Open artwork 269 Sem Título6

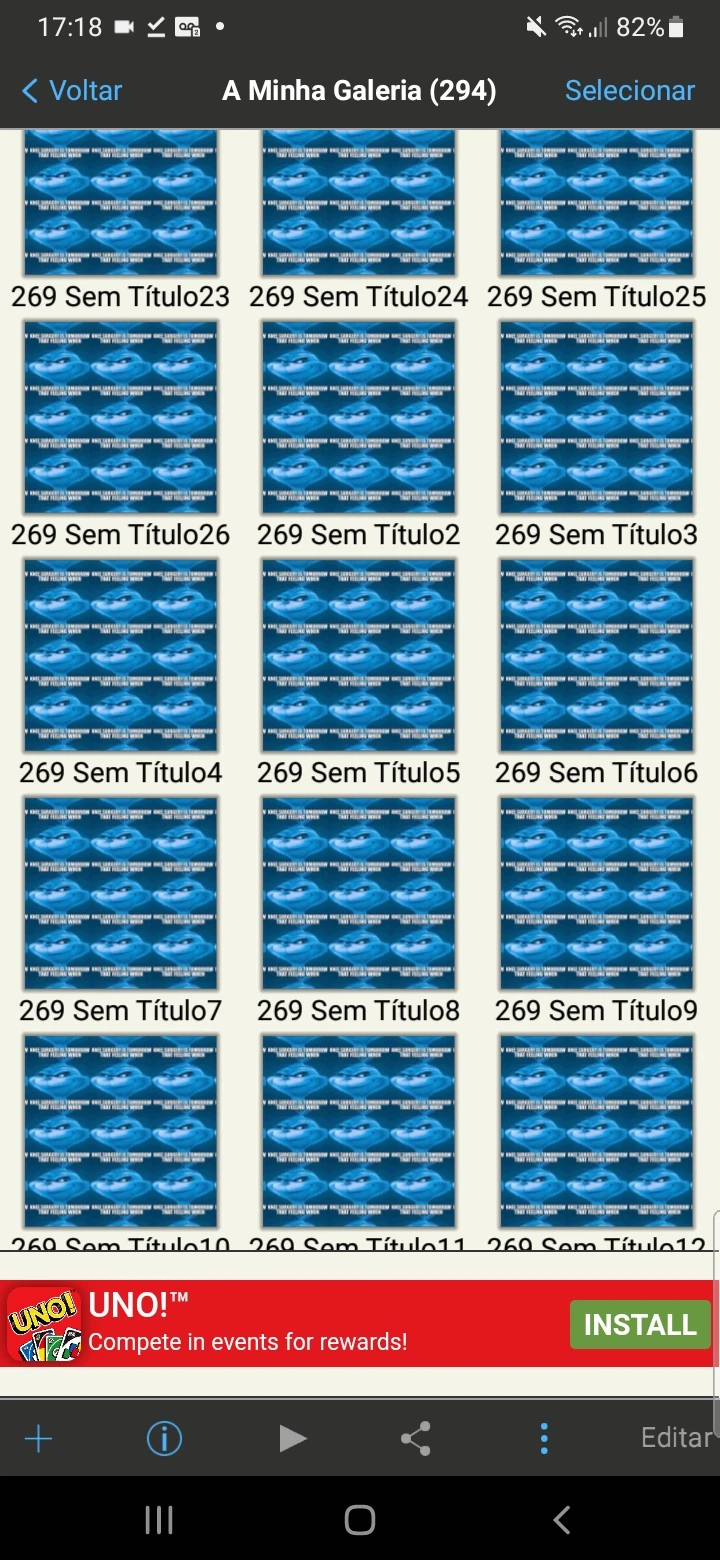coord(596,654)
